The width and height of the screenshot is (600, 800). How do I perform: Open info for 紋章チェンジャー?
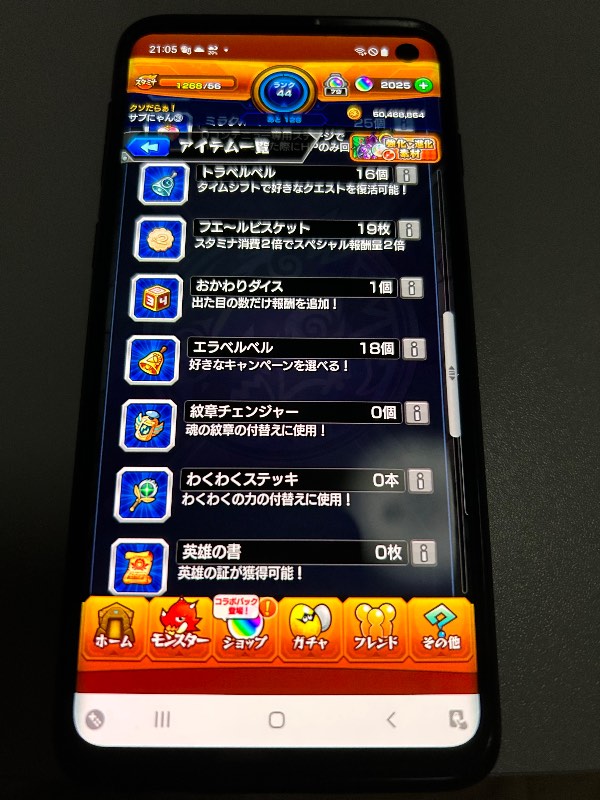coord(417,413)
